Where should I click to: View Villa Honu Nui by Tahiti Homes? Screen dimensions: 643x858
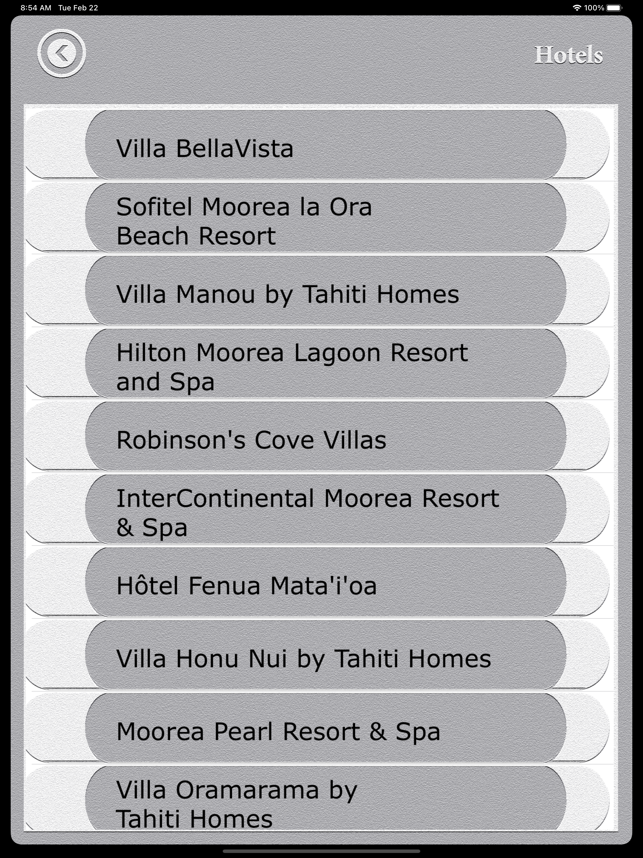click(325, 658)
